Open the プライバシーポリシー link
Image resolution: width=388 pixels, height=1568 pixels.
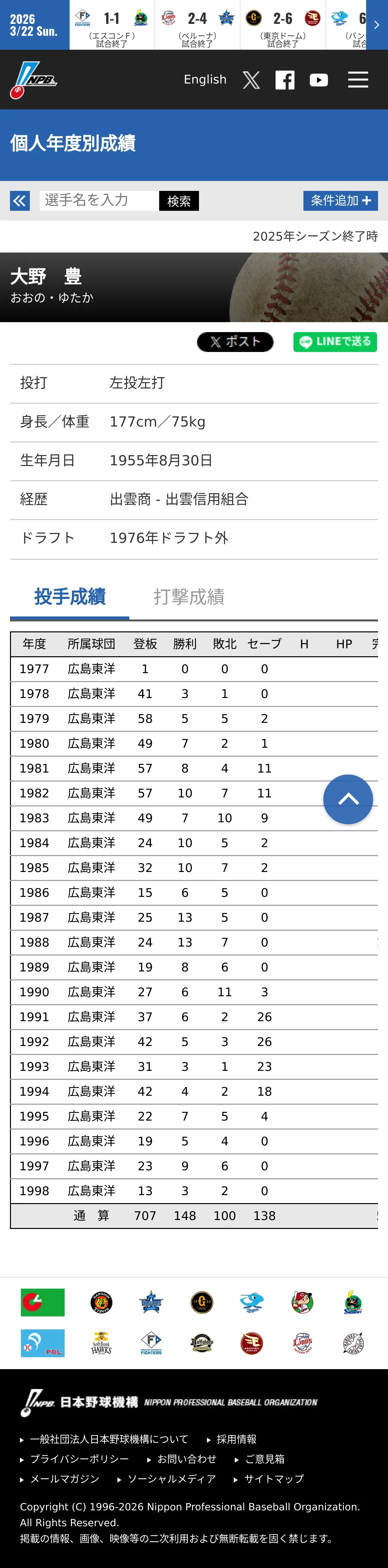pyautogui.click(x=79, y=1458)
